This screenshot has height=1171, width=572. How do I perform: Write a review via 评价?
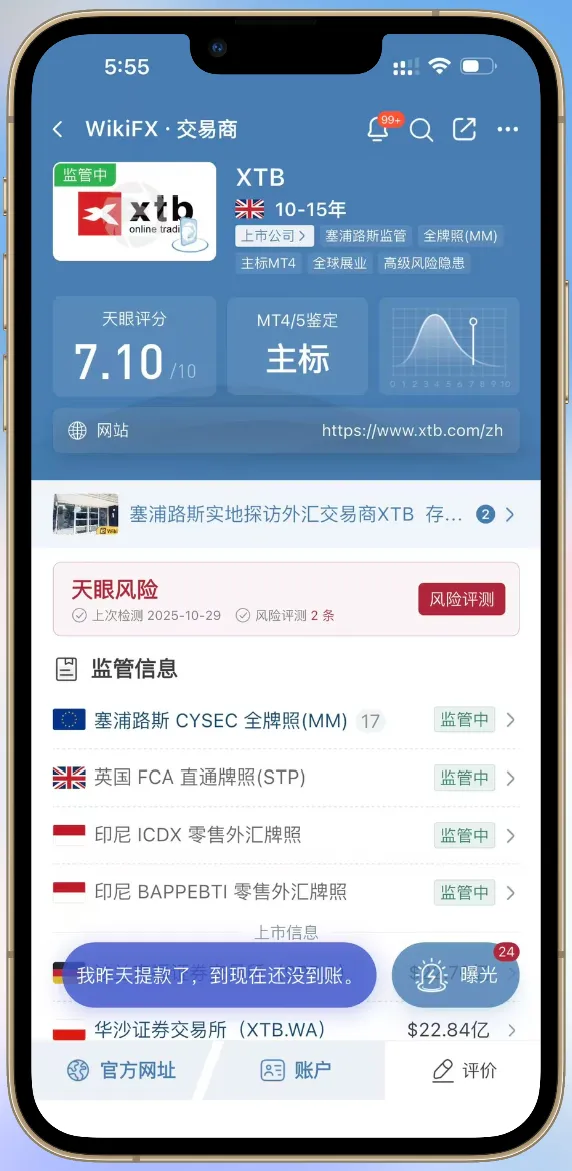coord(463,1070)
